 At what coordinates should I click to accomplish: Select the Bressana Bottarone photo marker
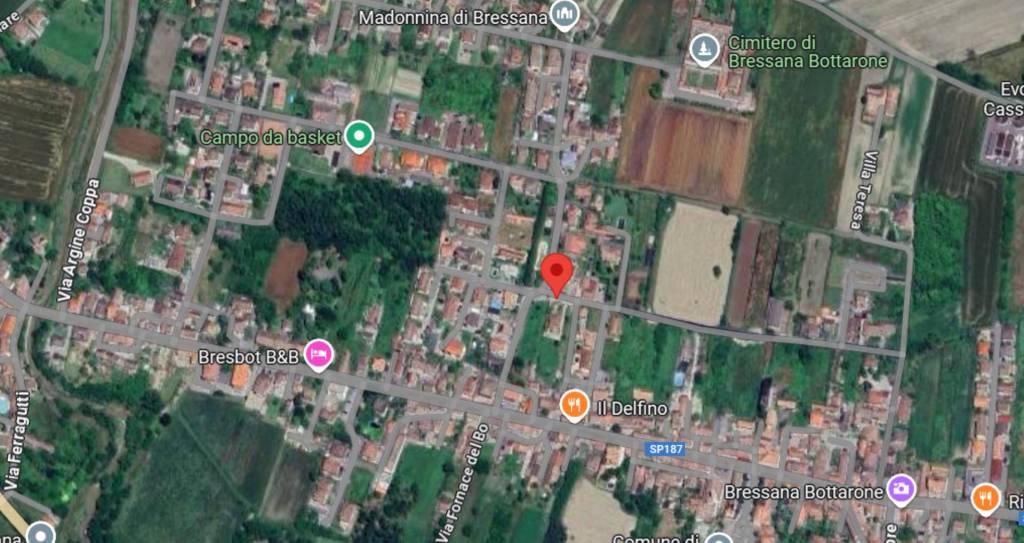(x=901, y=490)
